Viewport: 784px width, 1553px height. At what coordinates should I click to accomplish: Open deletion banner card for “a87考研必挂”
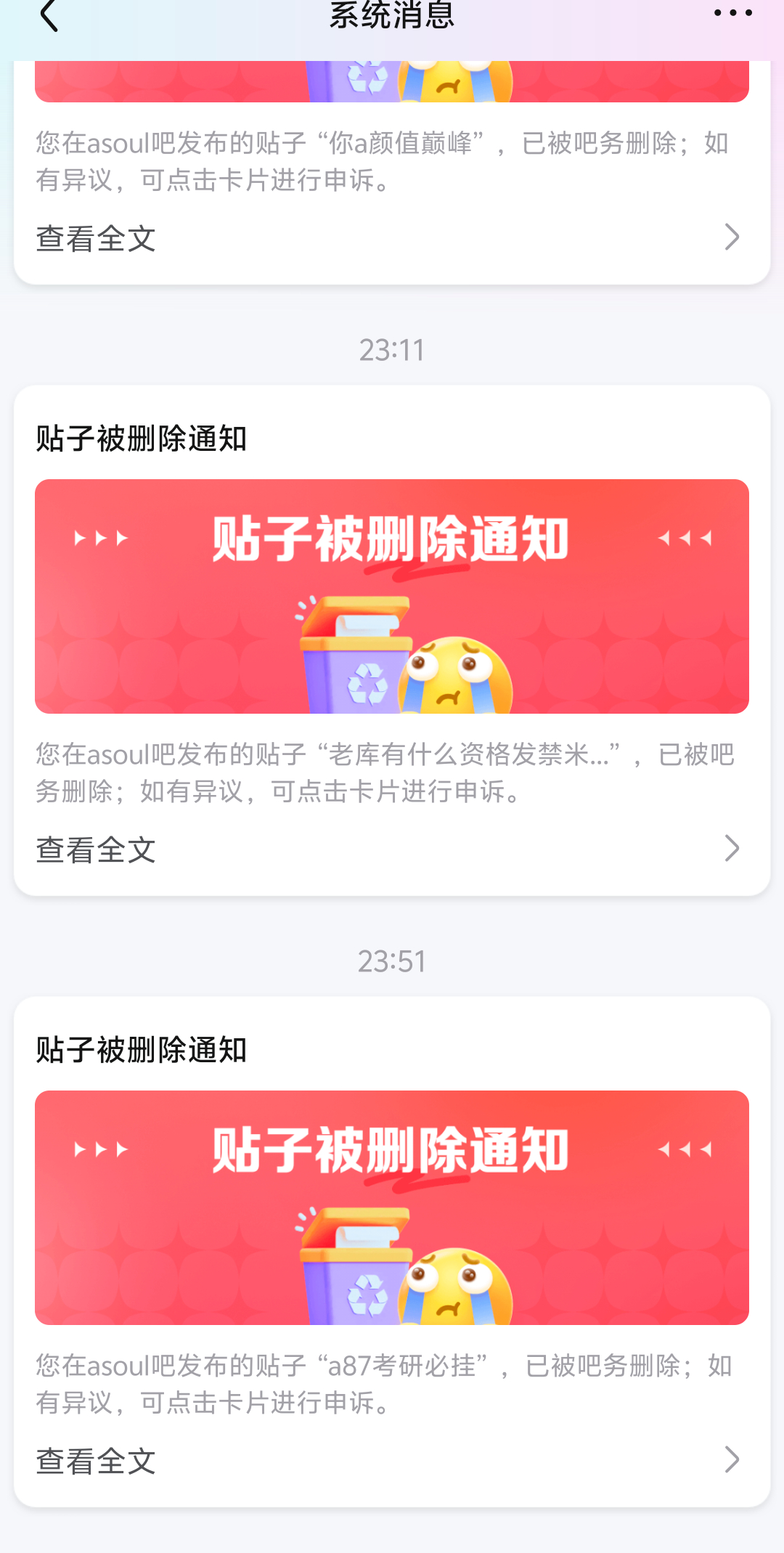tap(392, 1207)
